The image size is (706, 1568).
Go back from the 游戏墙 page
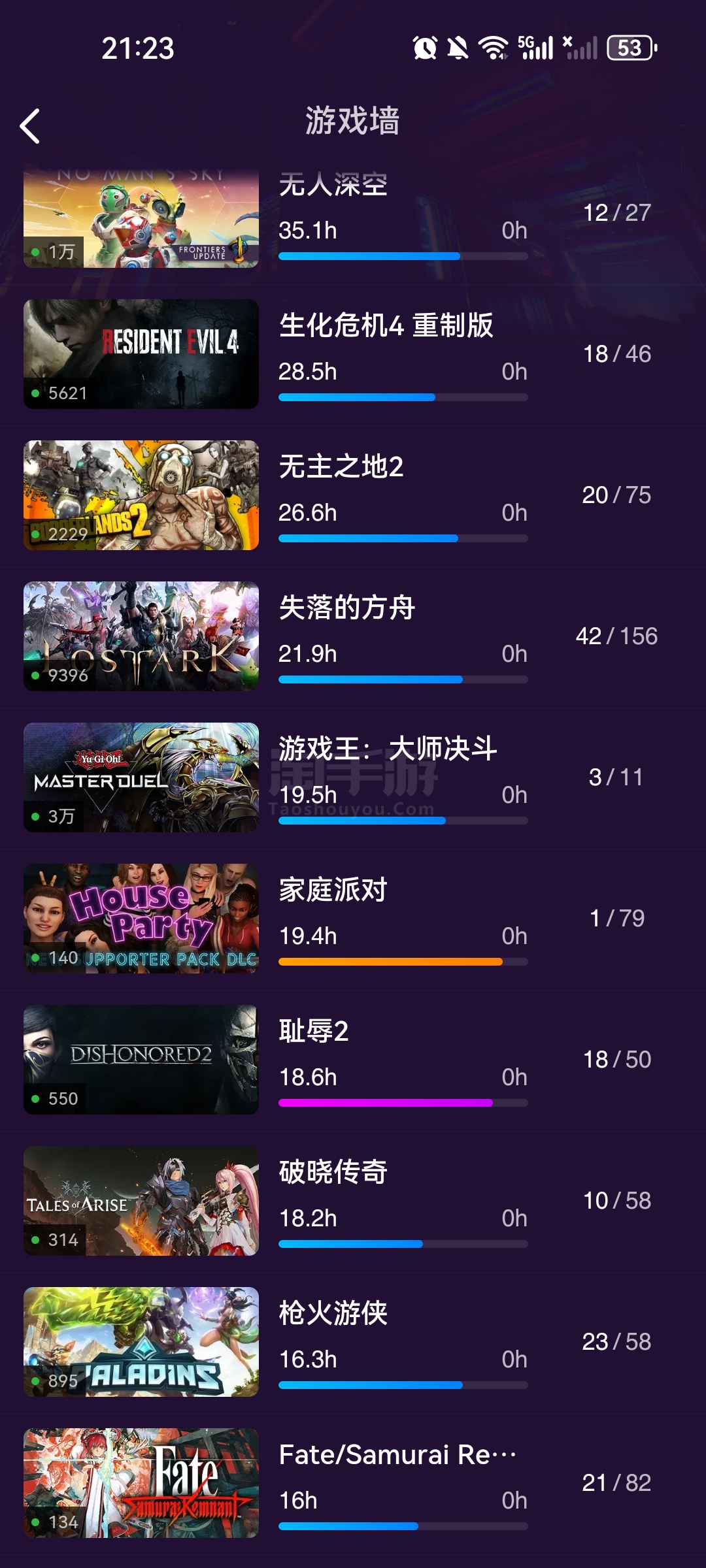30,126
